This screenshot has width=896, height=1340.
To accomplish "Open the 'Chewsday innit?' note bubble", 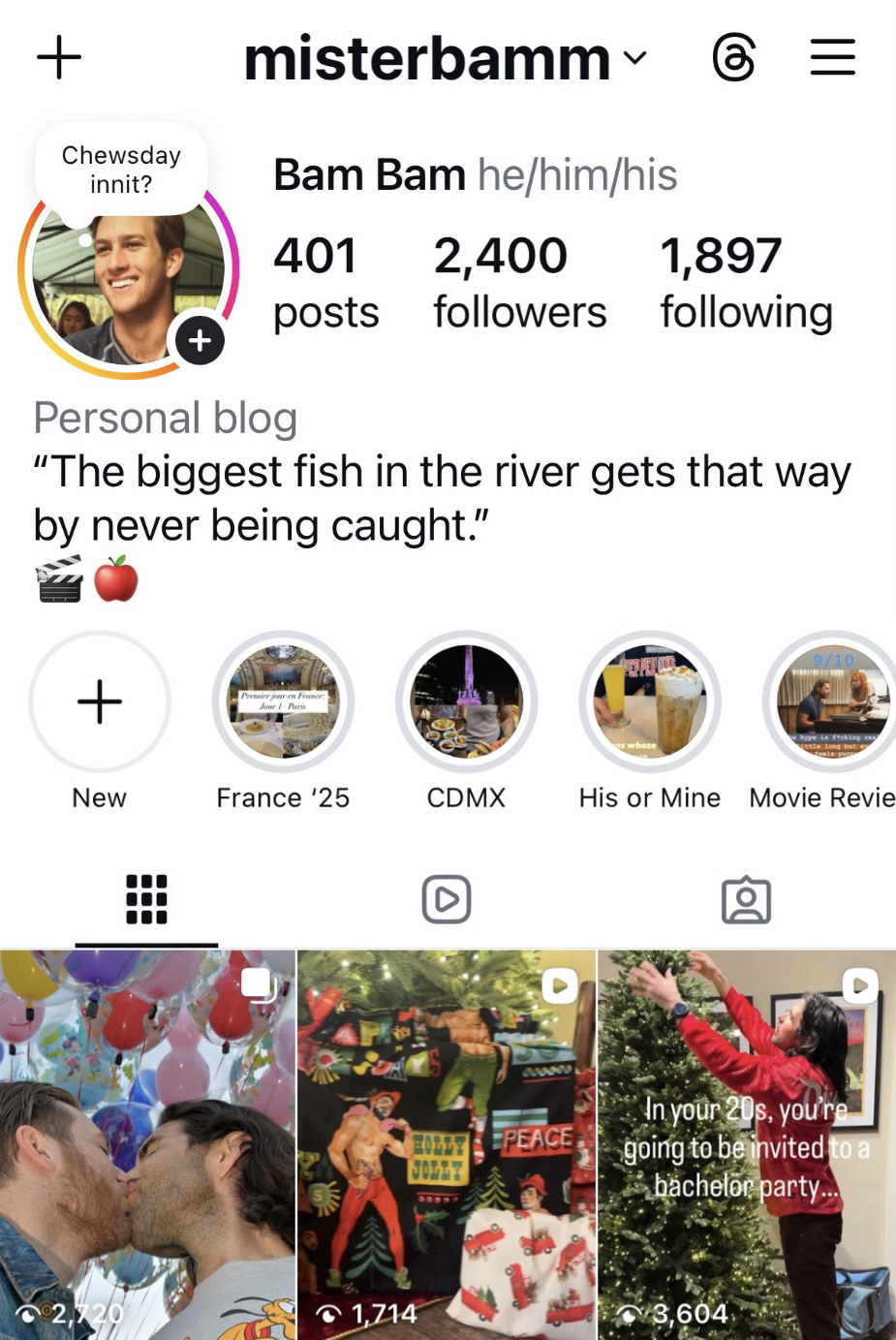I will (121, 170).
